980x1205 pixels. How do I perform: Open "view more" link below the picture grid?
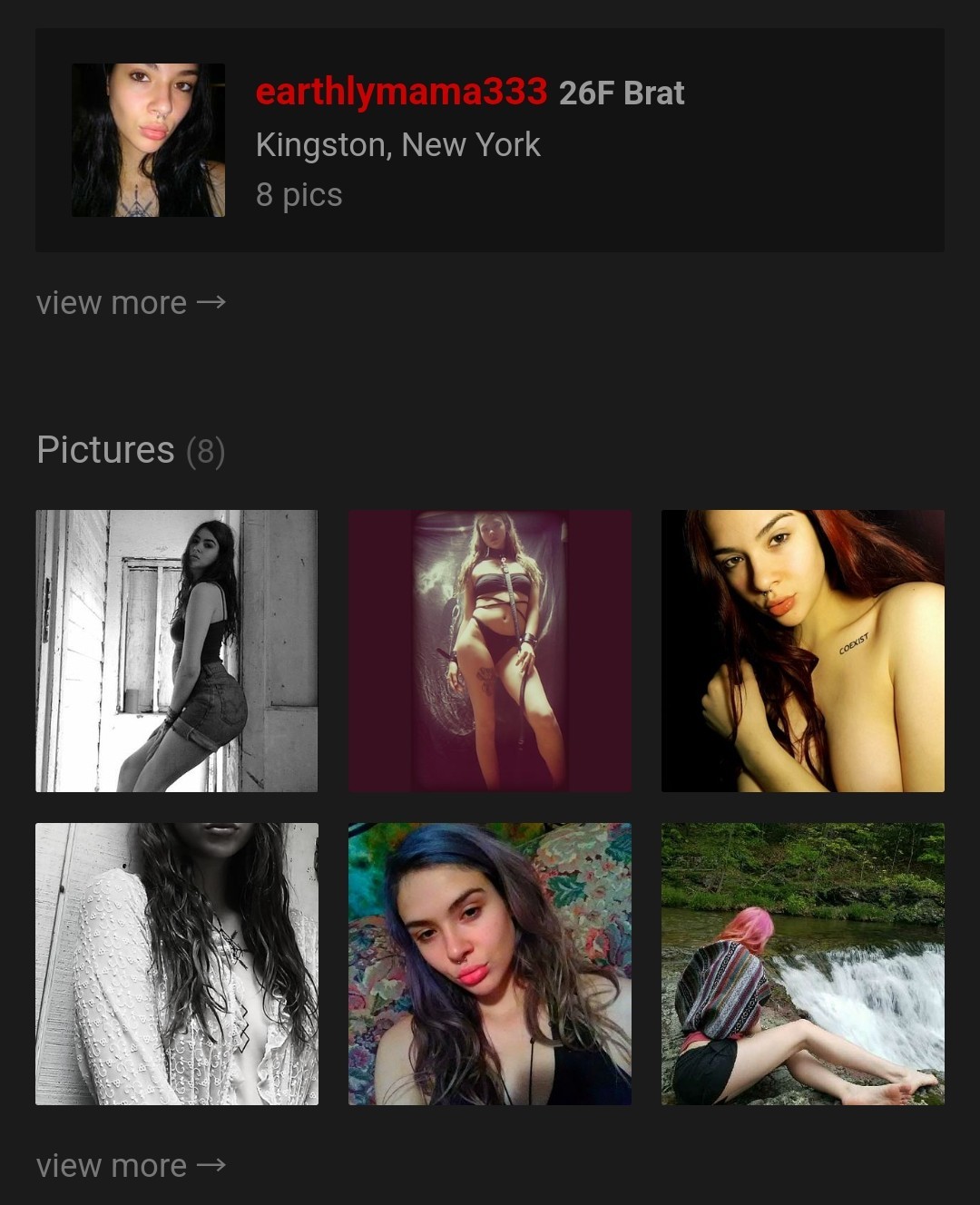click(x=131, y=1166)
